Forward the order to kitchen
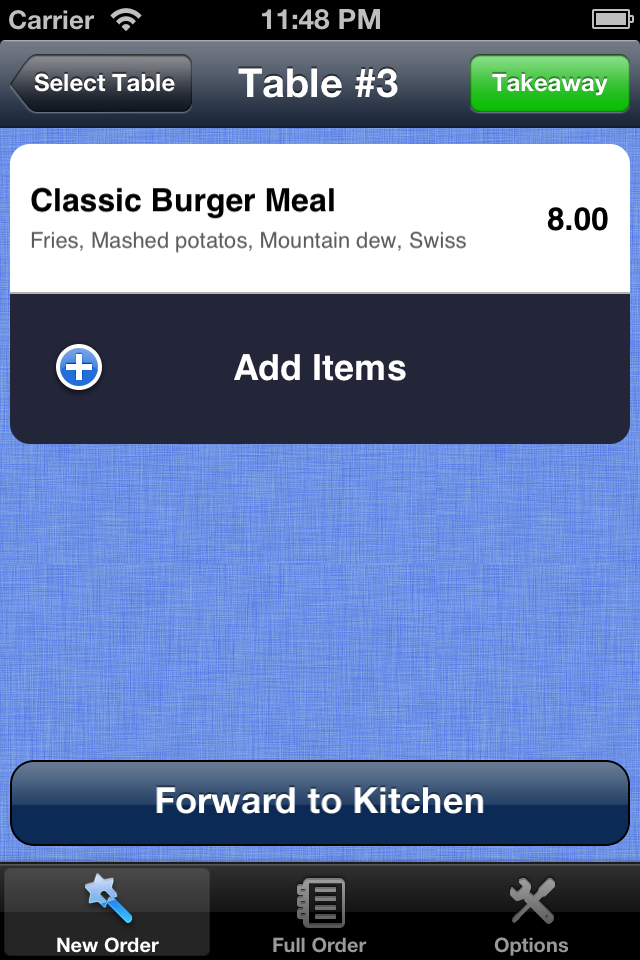 [x=320, y=803]
